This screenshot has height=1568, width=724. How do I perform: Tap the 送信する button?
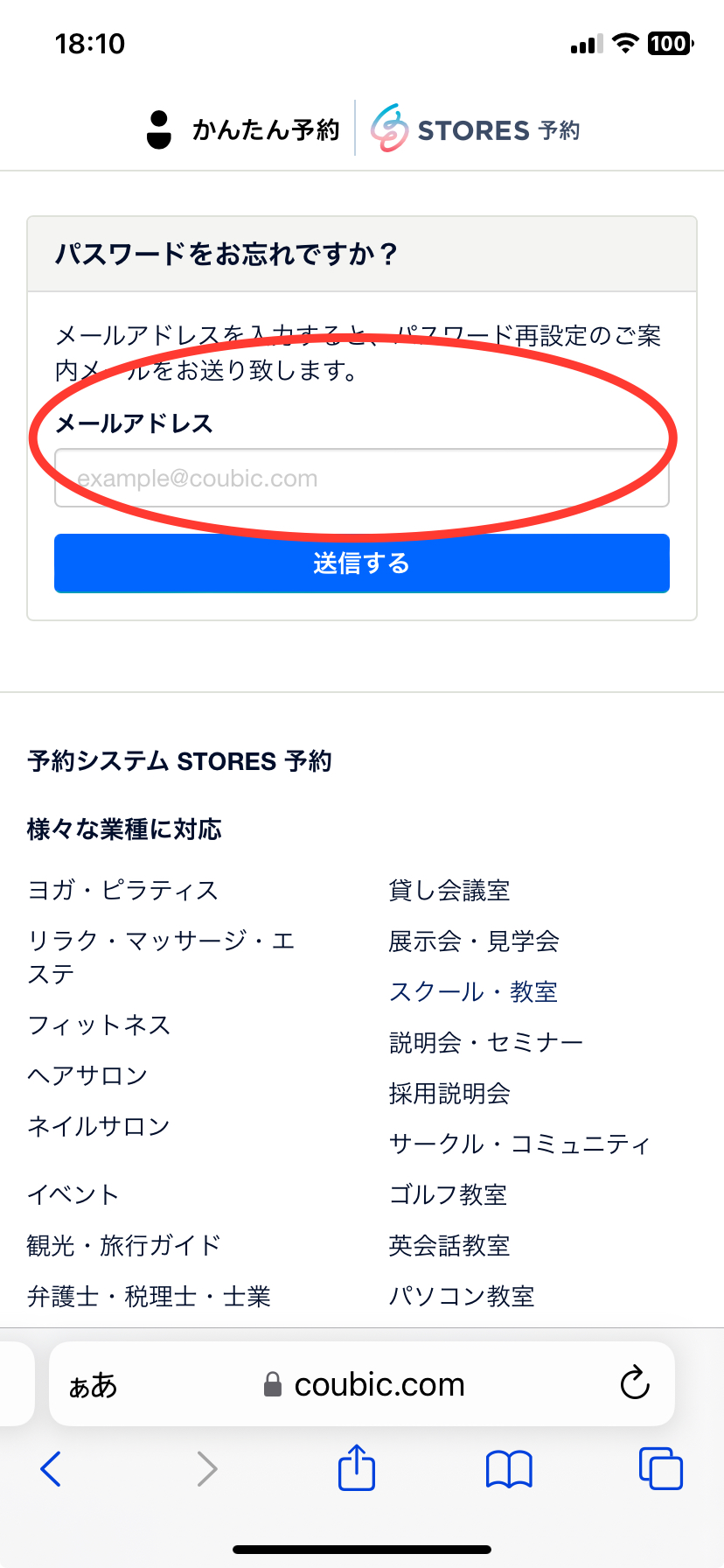coord(361,563)
